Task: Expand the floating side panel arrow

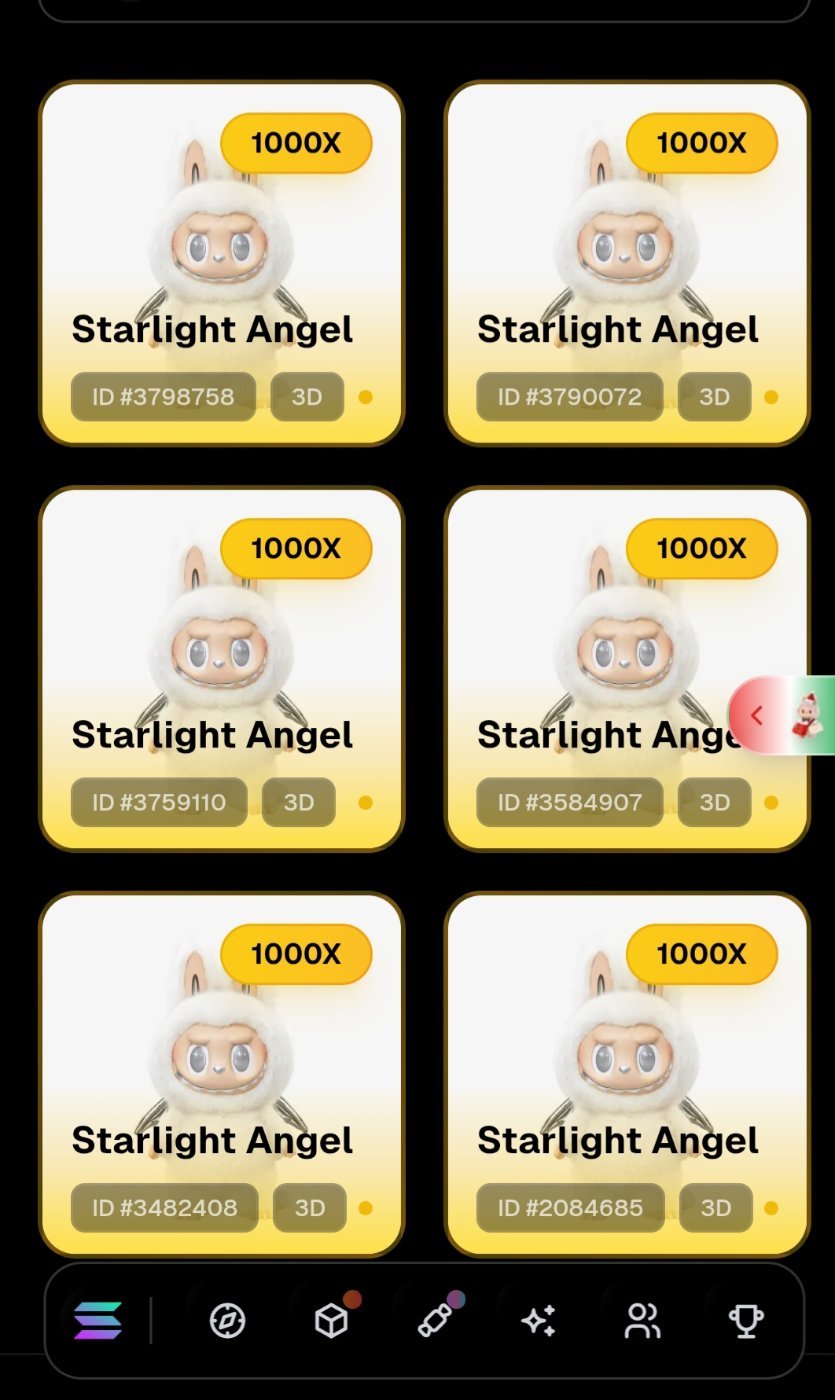Action: coord(757,715)
